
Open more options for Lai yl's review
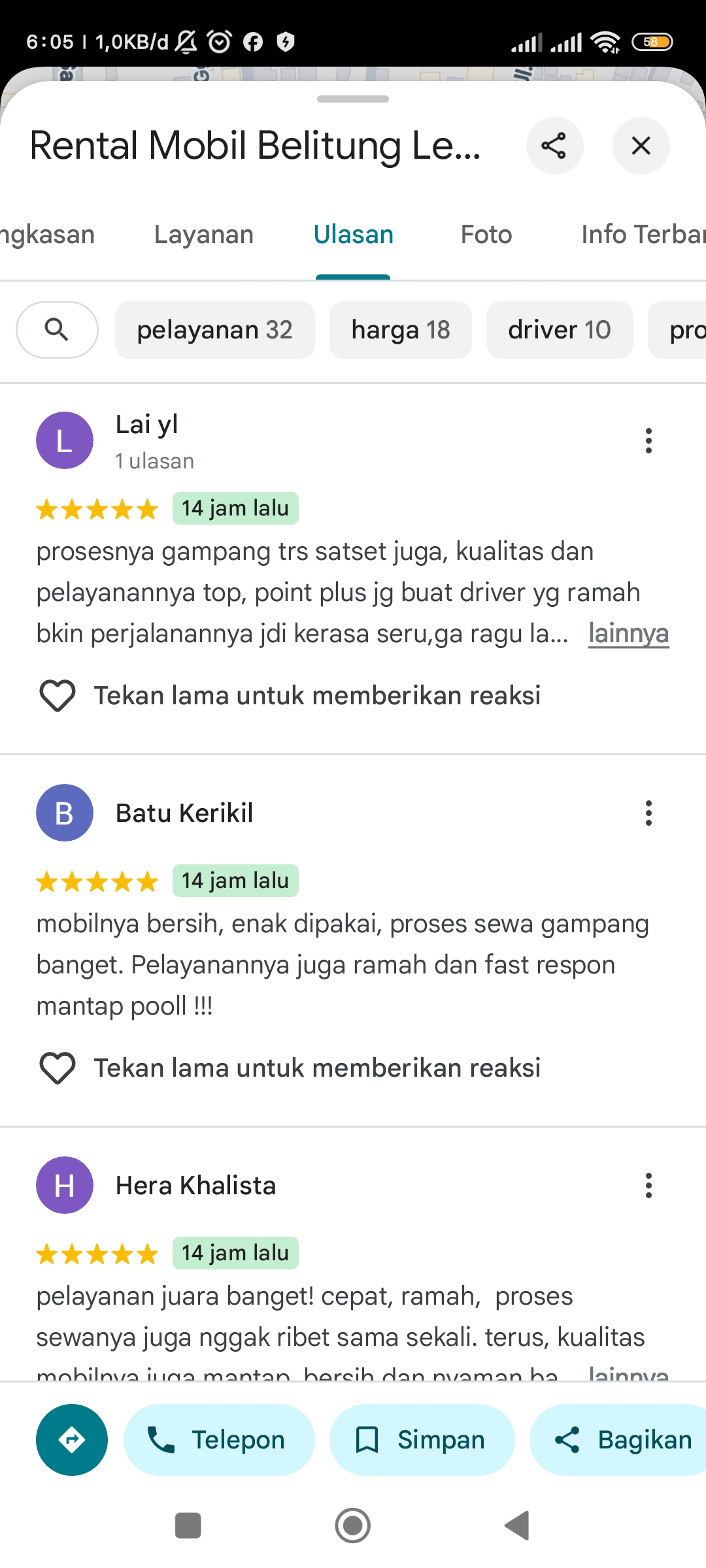pyautogui.click(x=648, y=441)
